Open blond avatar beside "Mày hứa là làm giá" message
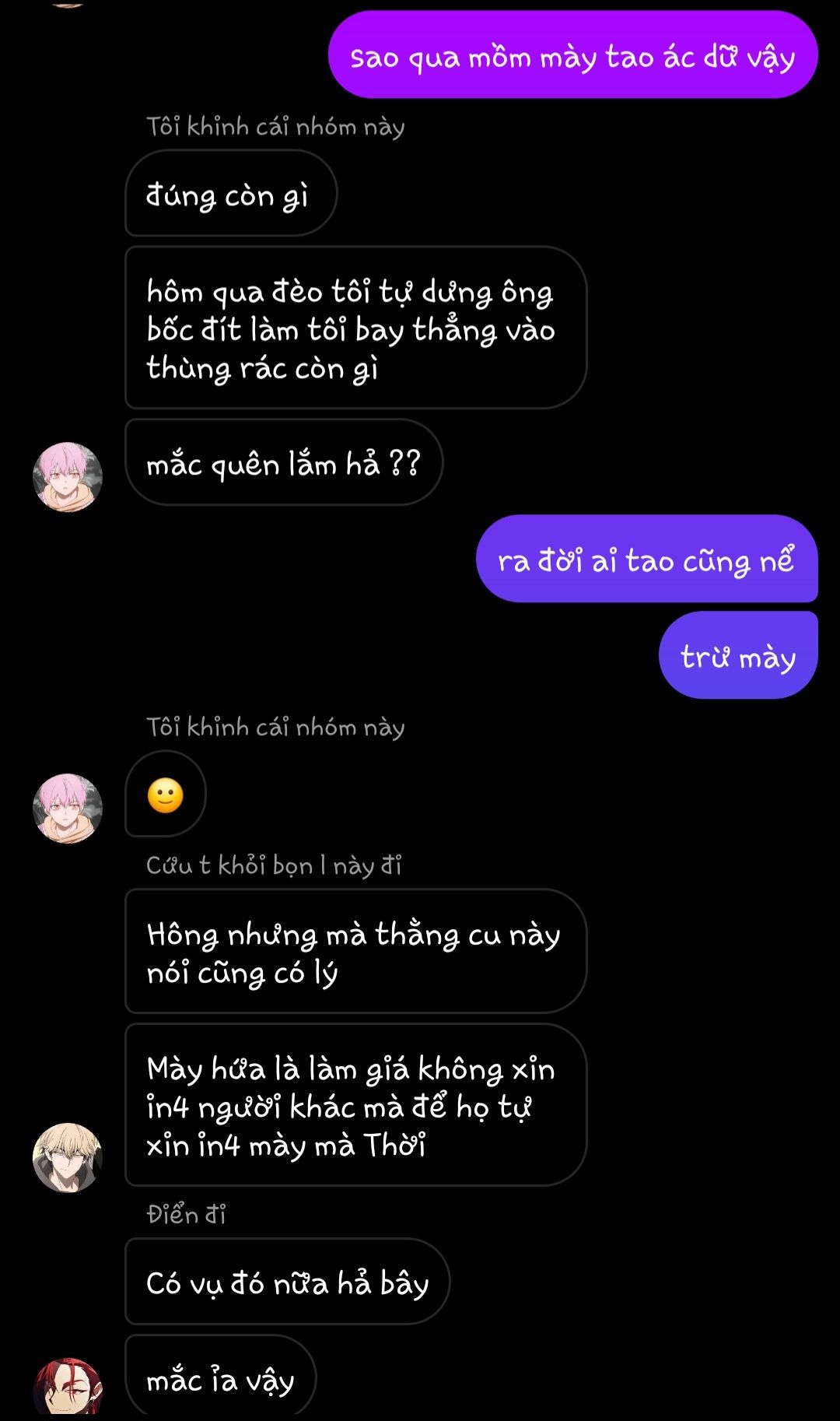The width and height of the screenshot is (840, 1421). coord(68,1157)
